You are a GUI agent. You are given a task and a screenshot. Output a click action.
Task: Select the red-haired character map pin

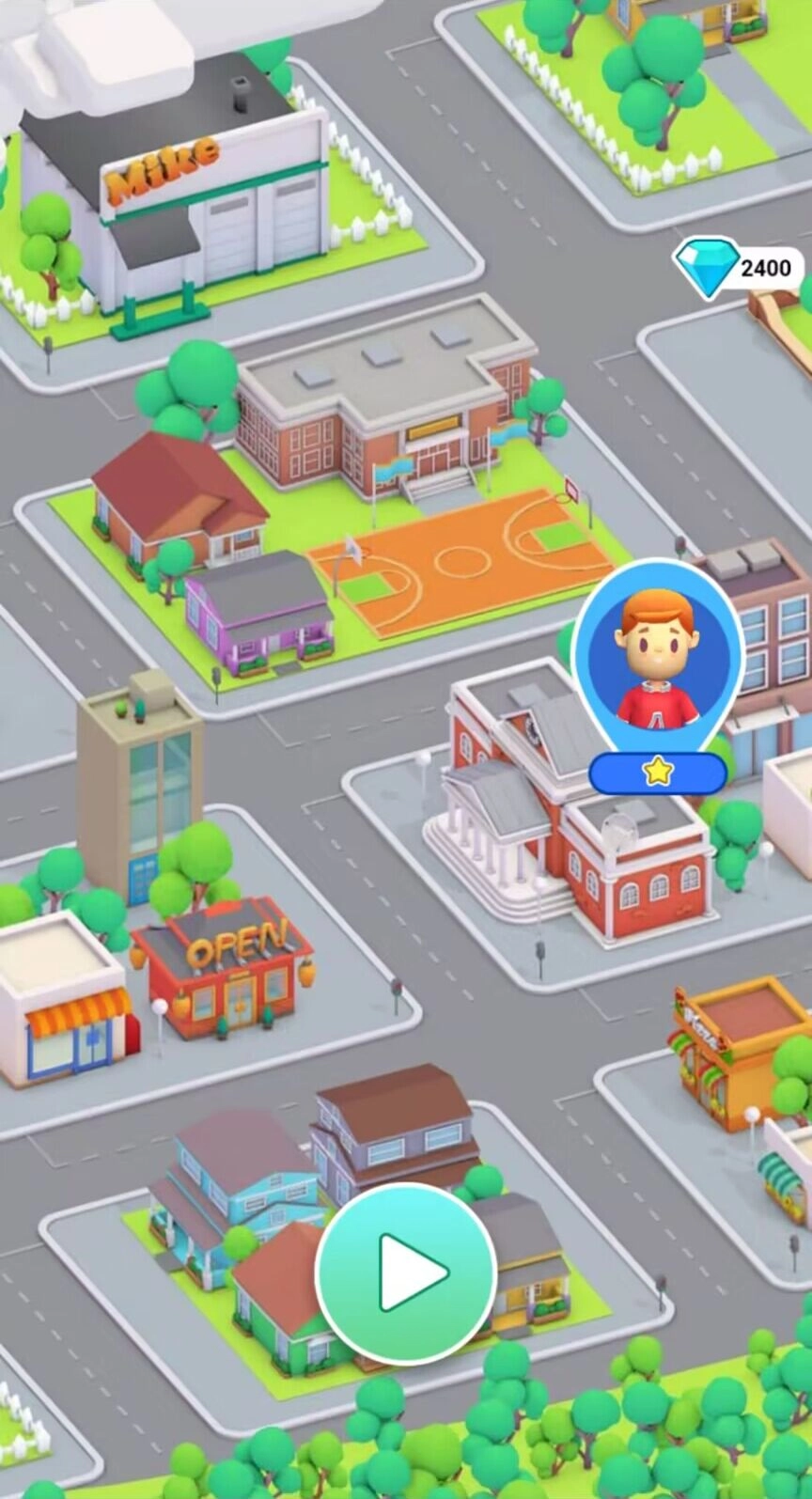[x=657, y=658]
